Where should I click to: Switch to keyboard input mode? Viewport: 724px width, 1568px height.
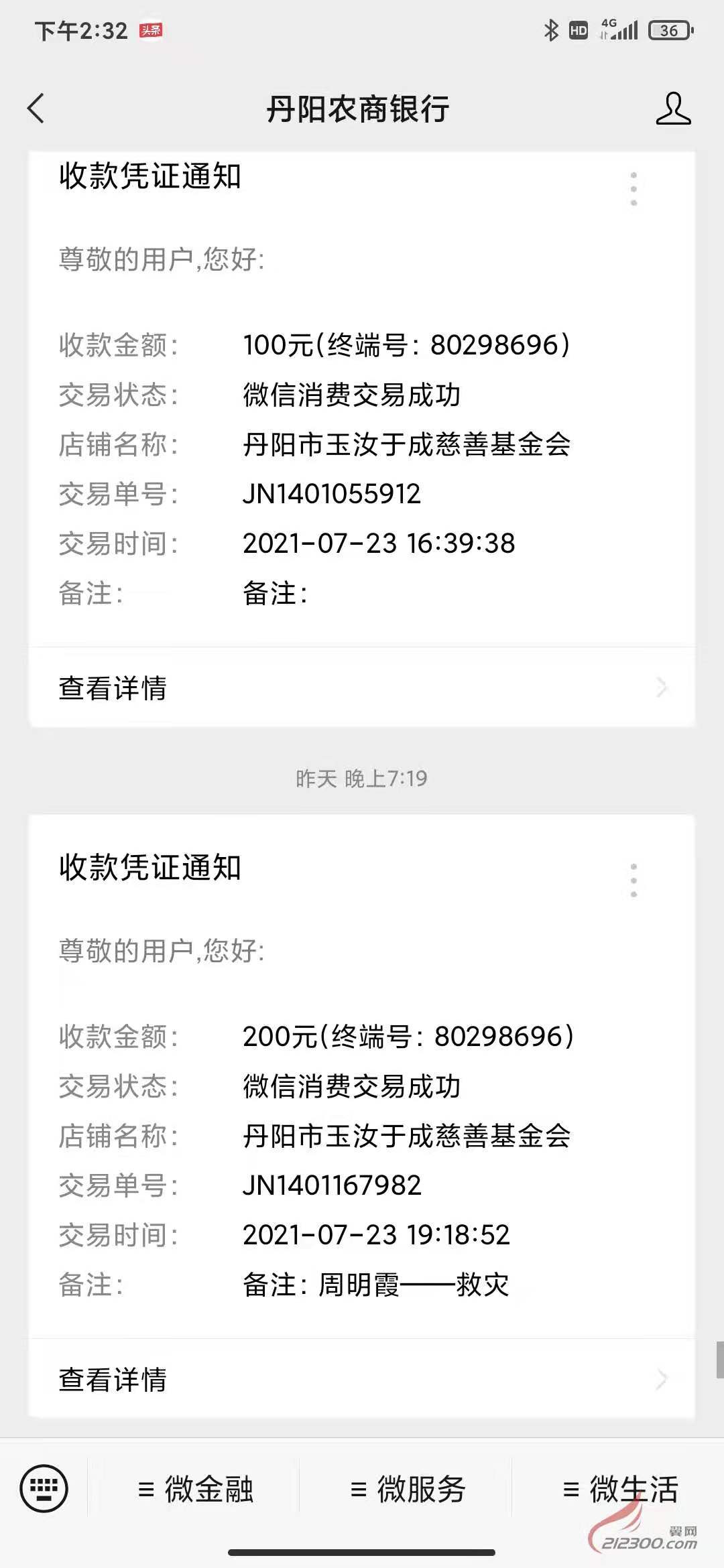[44, 1489]
